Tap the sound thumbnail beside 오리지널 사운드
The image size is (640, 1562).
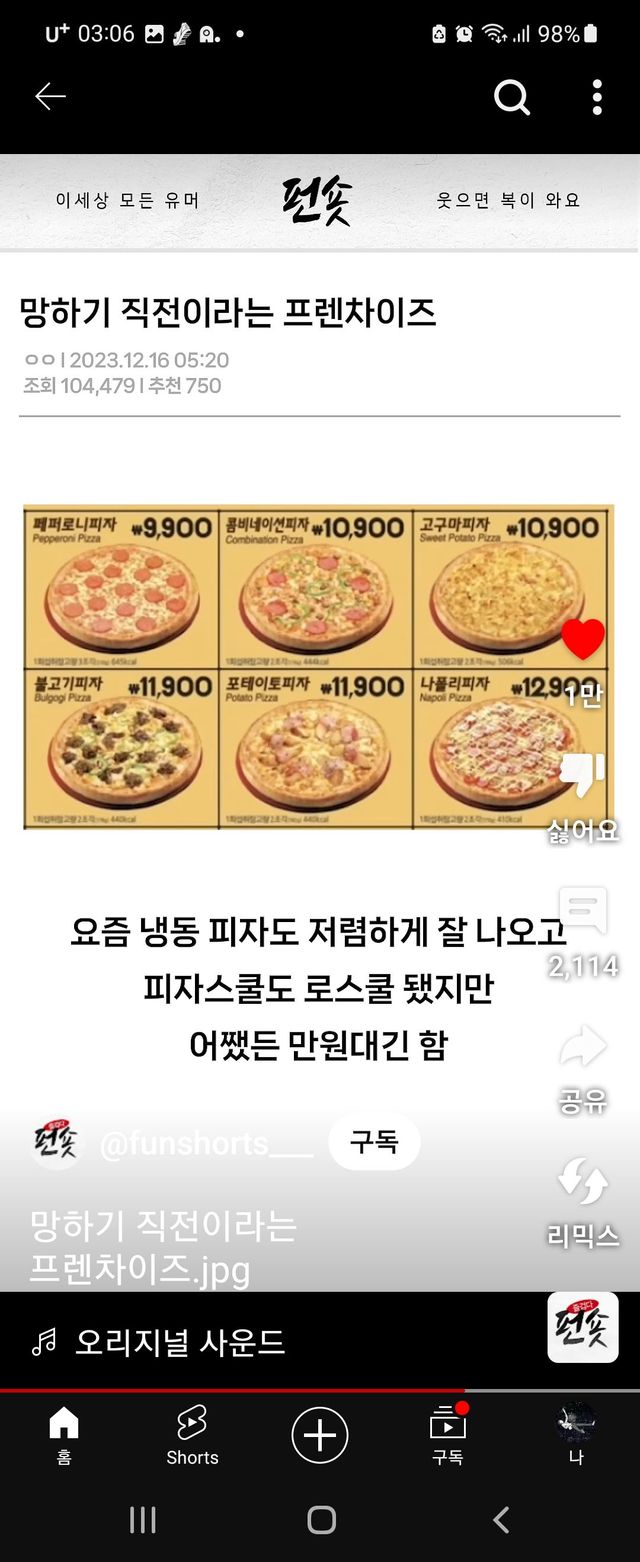click(583, 1327)
